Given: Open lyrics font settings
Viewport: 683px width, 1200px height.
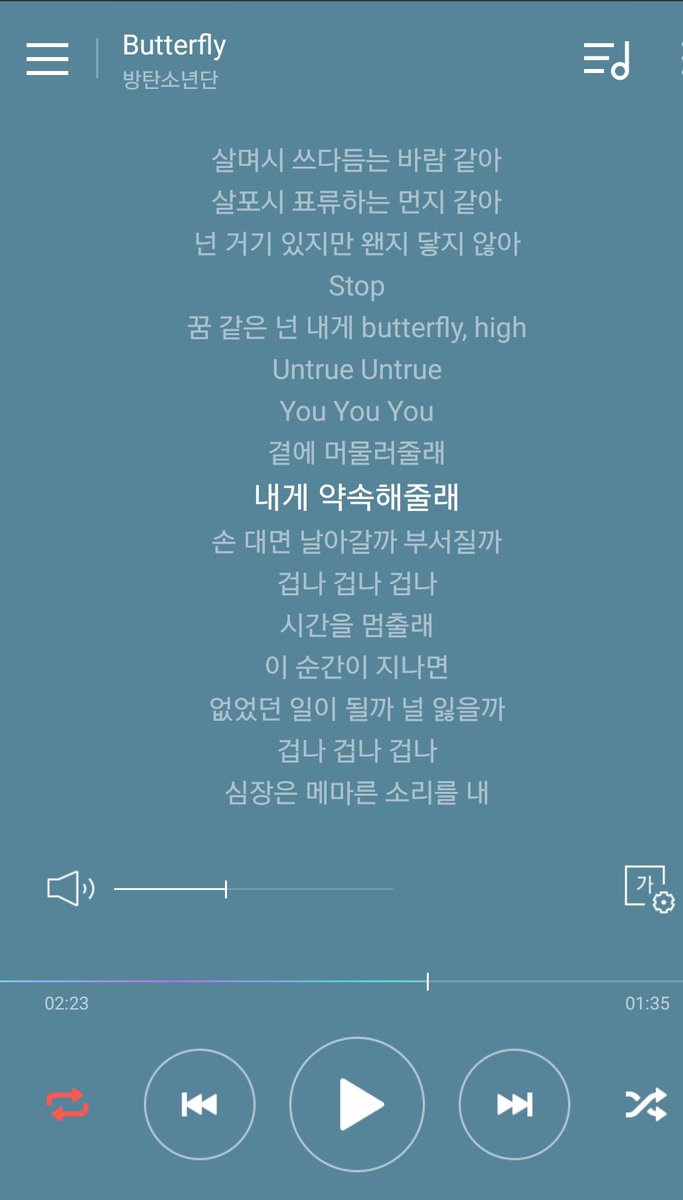Looking at the screenshot, I should 650,888.
